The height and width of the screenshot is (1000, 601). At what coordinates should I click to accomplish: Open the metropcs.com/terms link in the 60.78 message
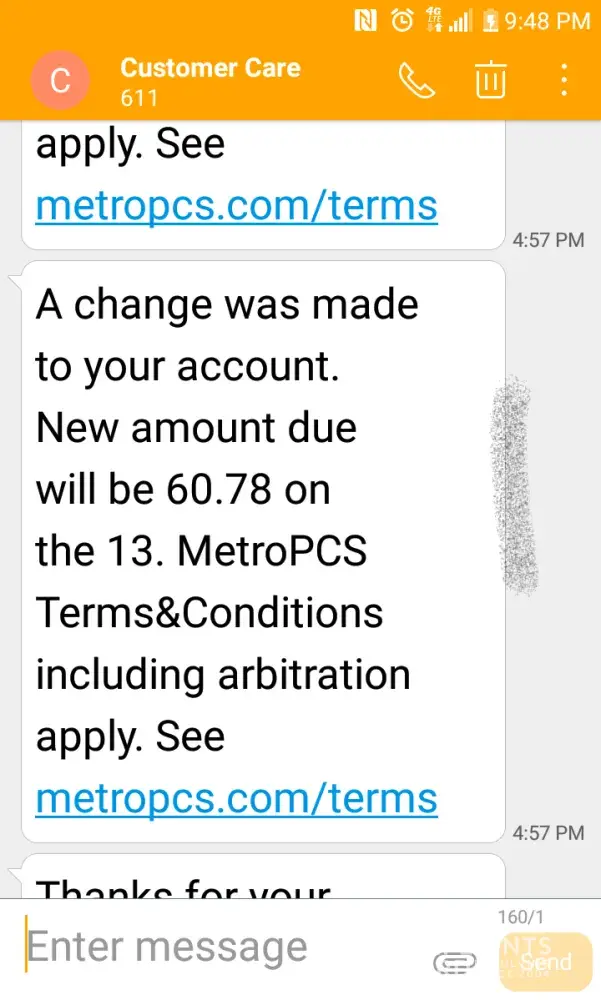pyautogui.click(x=236, y=798)
